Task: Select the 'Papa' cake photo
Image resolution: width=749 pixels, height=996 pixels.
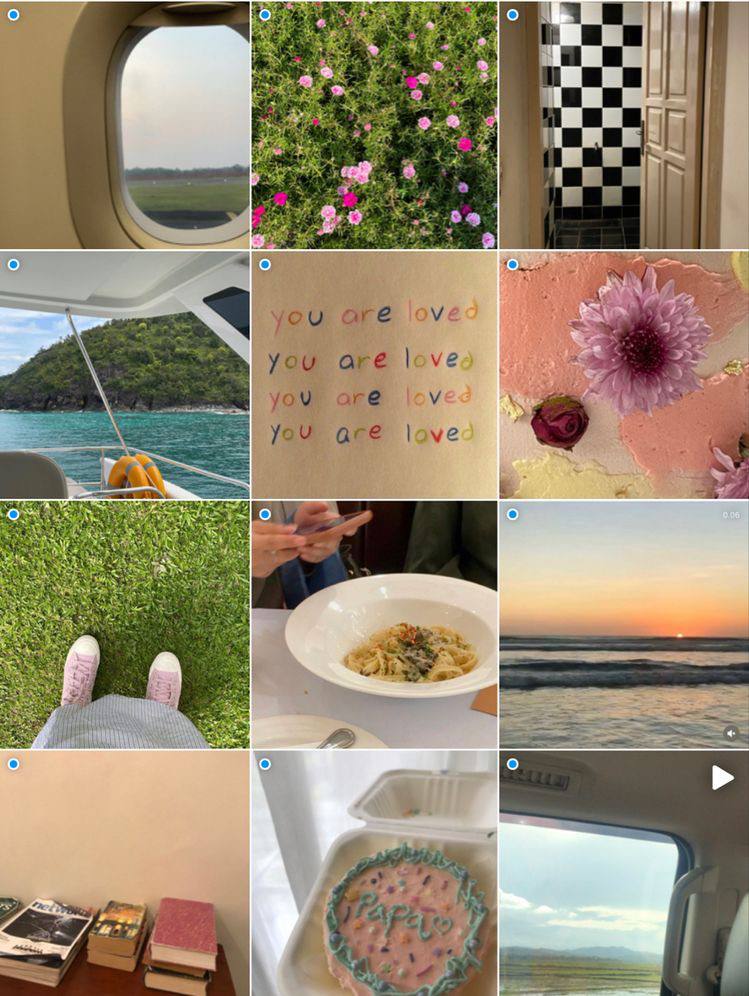Action: (x=374, y=873)
